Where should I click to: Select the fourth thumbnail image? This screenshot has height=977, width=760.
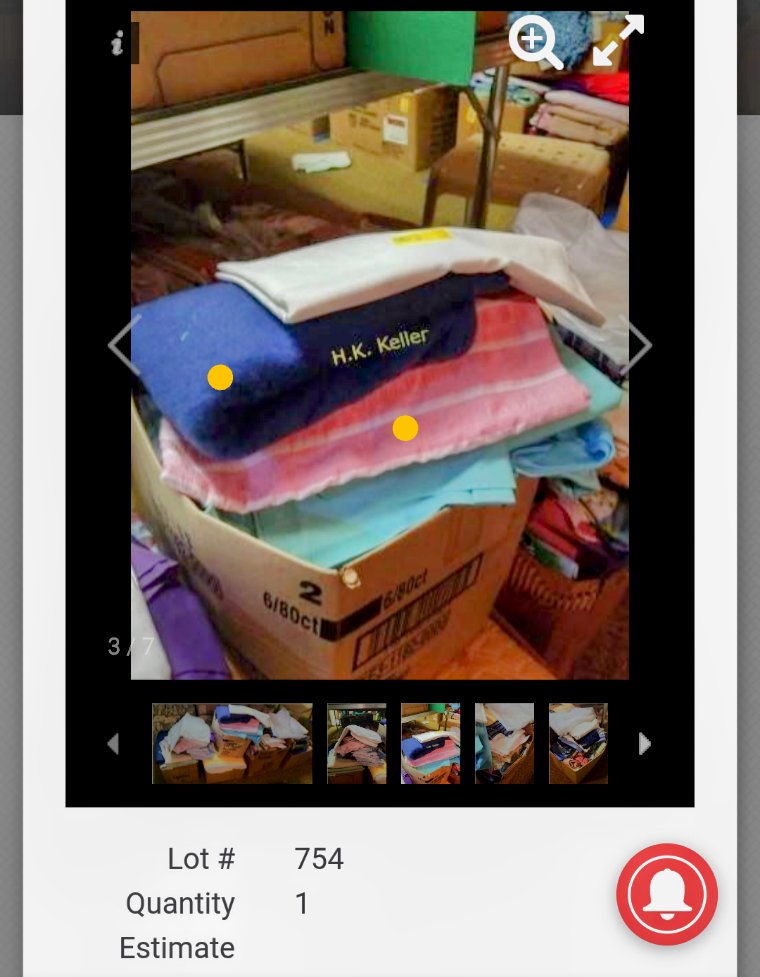505,743
